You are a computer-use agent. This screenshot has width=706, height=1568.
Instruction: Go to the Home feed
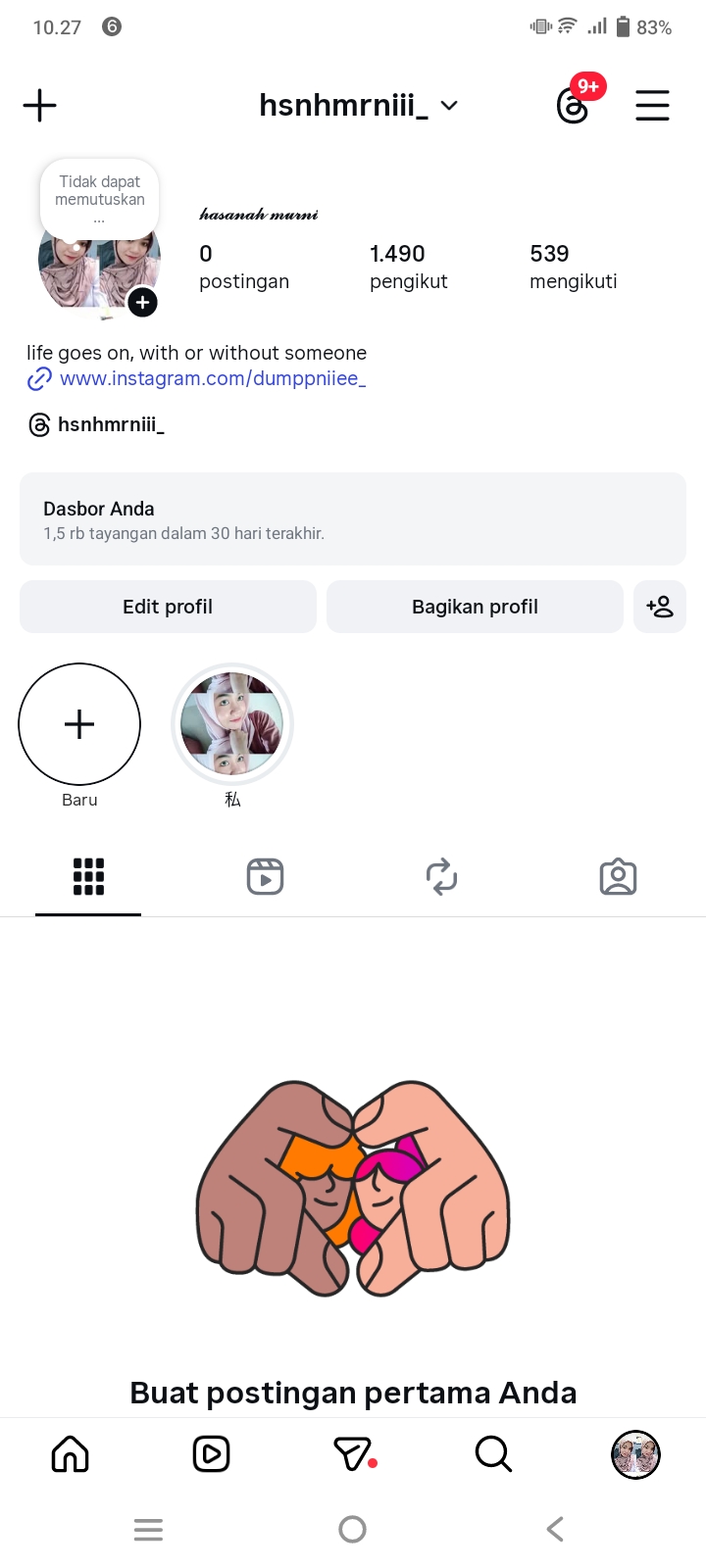tap(70, 1454)
